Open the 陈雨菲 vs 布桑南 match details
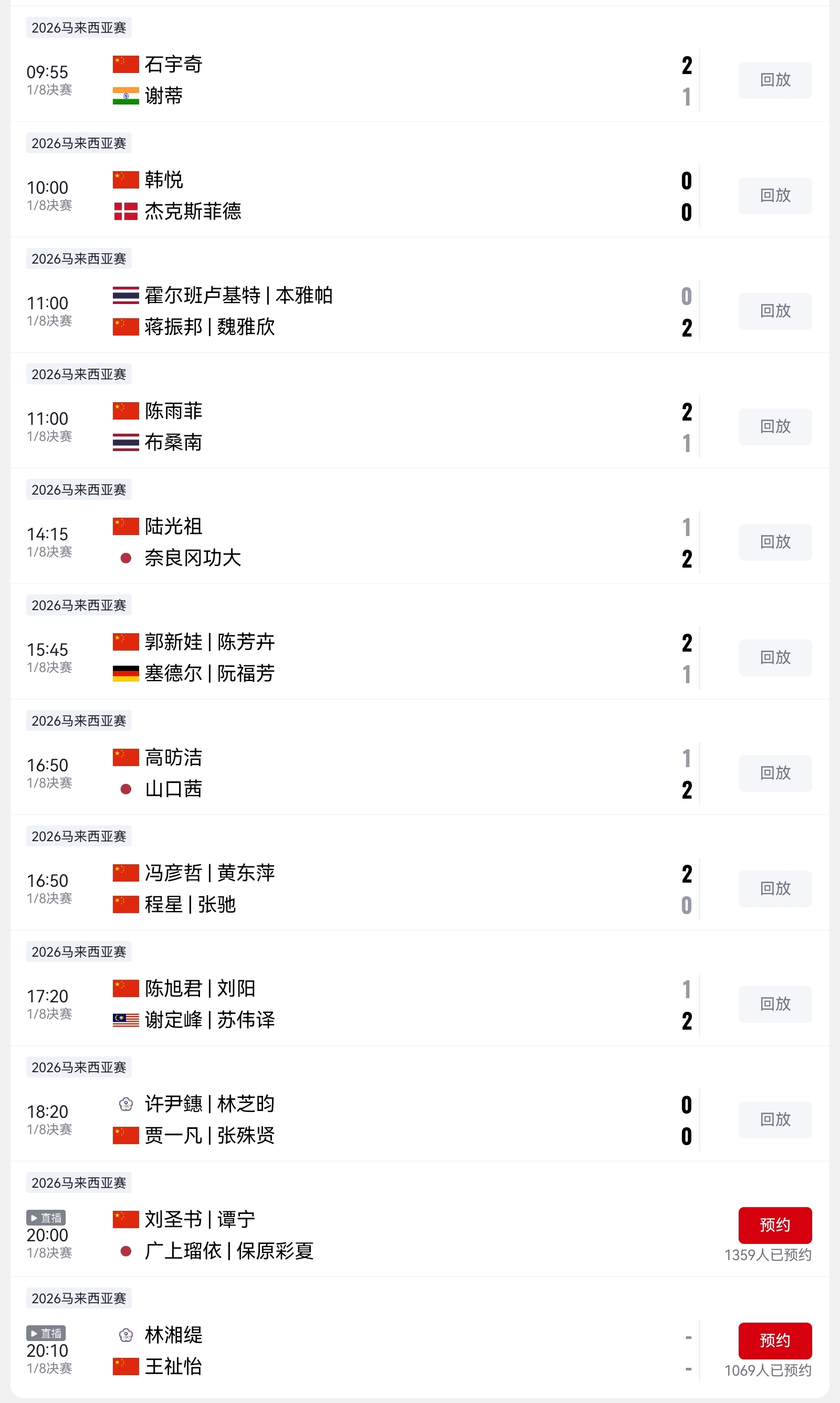 [396, 426]
